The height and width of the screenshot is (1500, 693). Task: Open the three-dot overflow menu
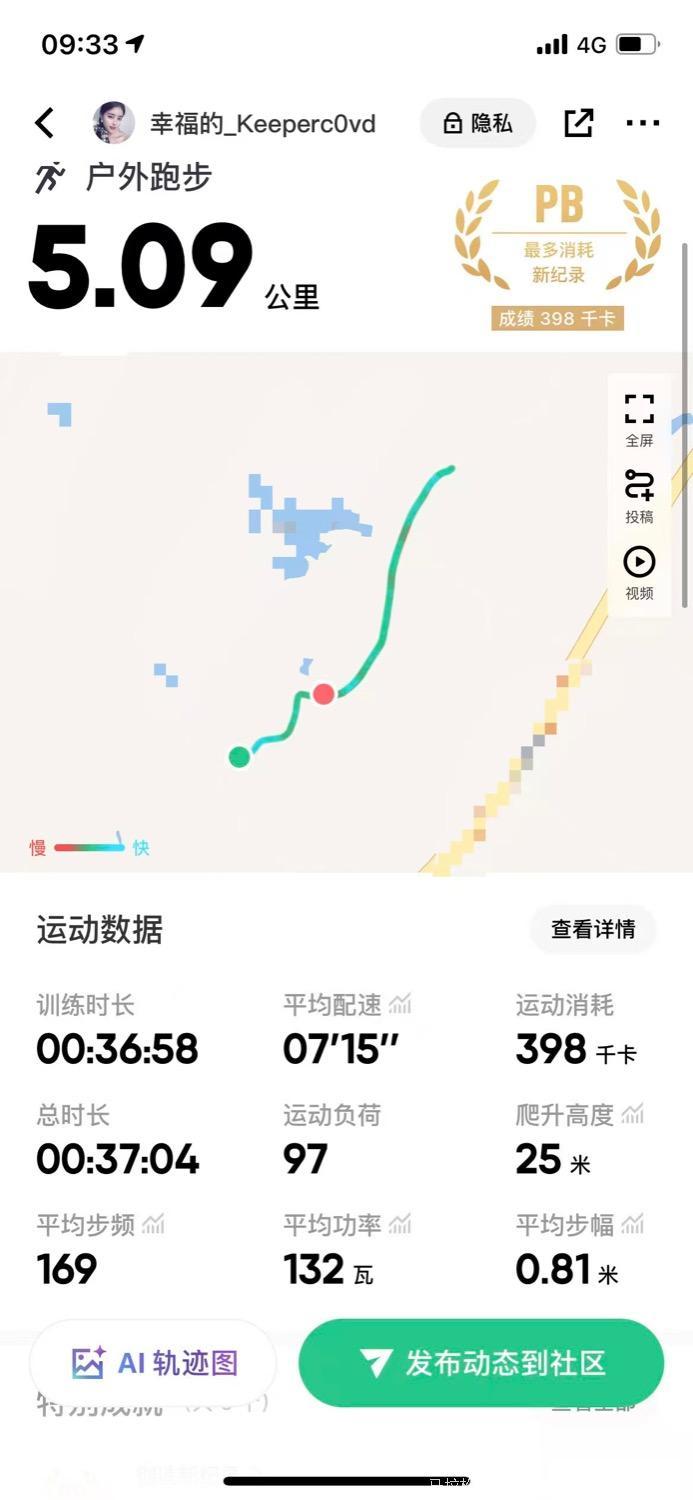tap(642, 123)
